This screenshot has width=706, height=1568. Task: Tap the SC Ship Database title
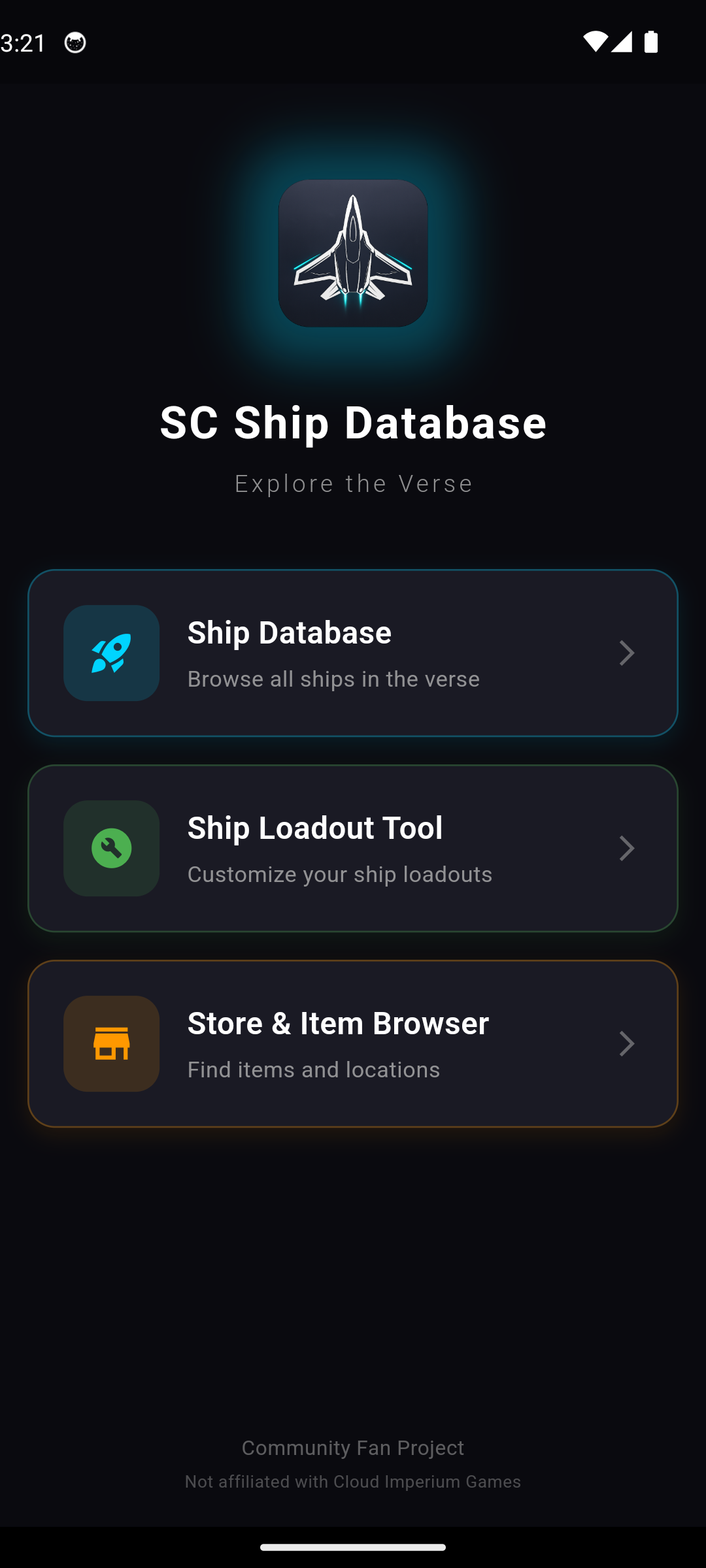click(353, 423)
